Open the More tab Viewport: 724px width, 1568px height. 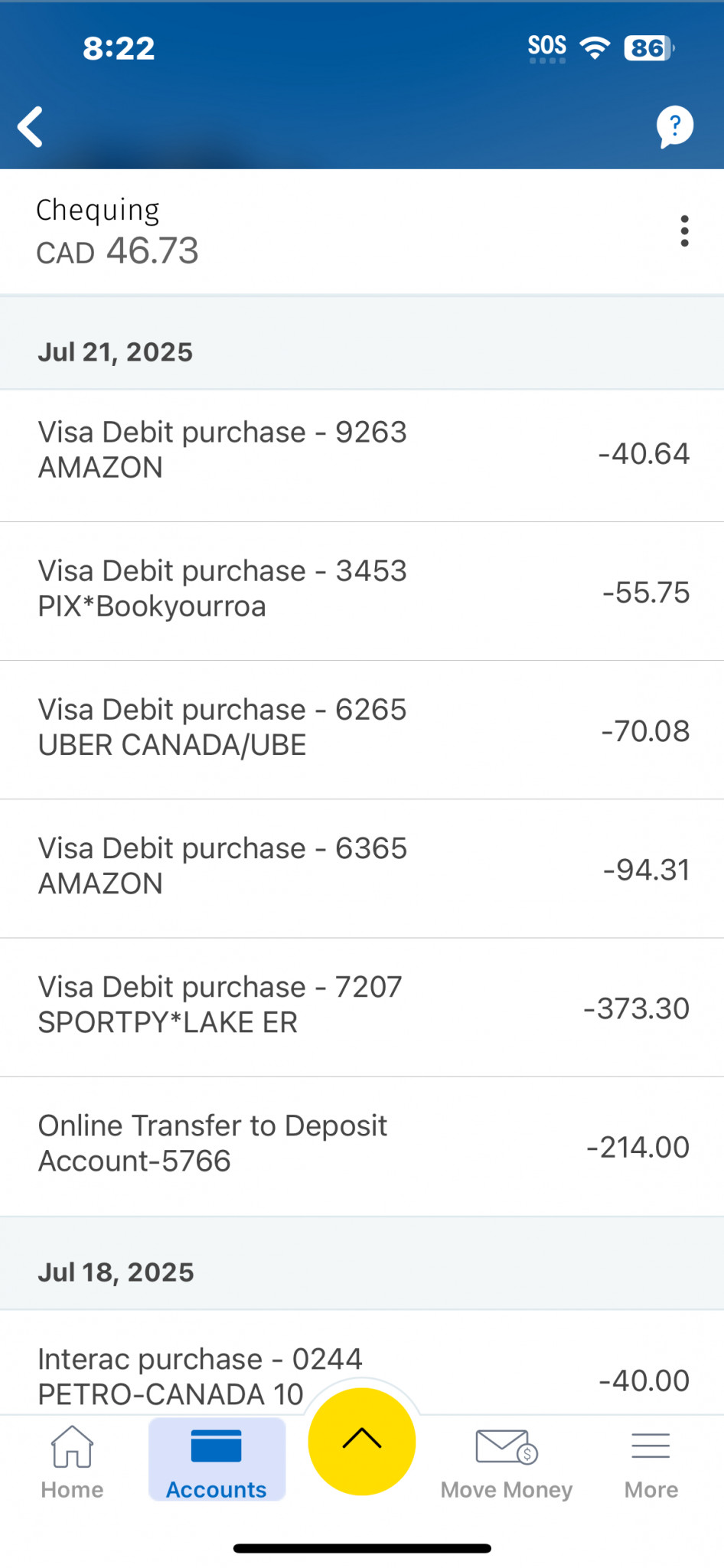651,1462
